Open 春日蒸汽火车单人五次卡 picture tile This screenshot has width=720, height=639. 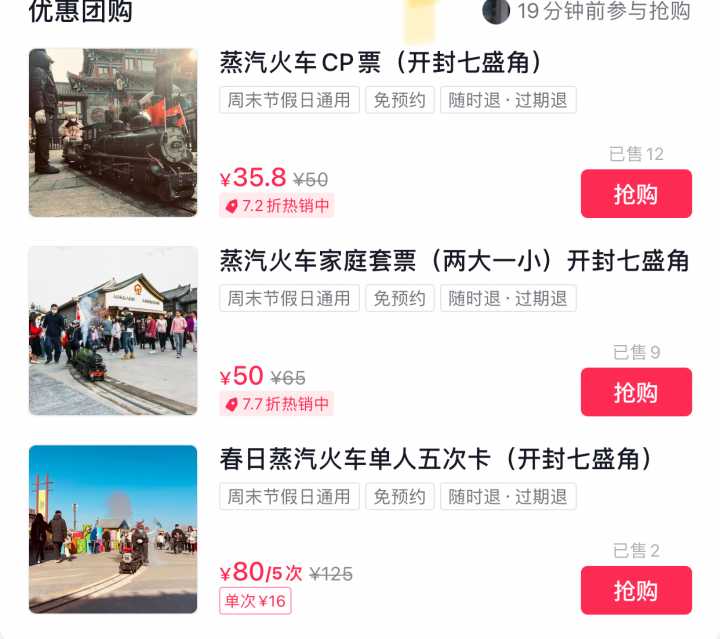113,529
